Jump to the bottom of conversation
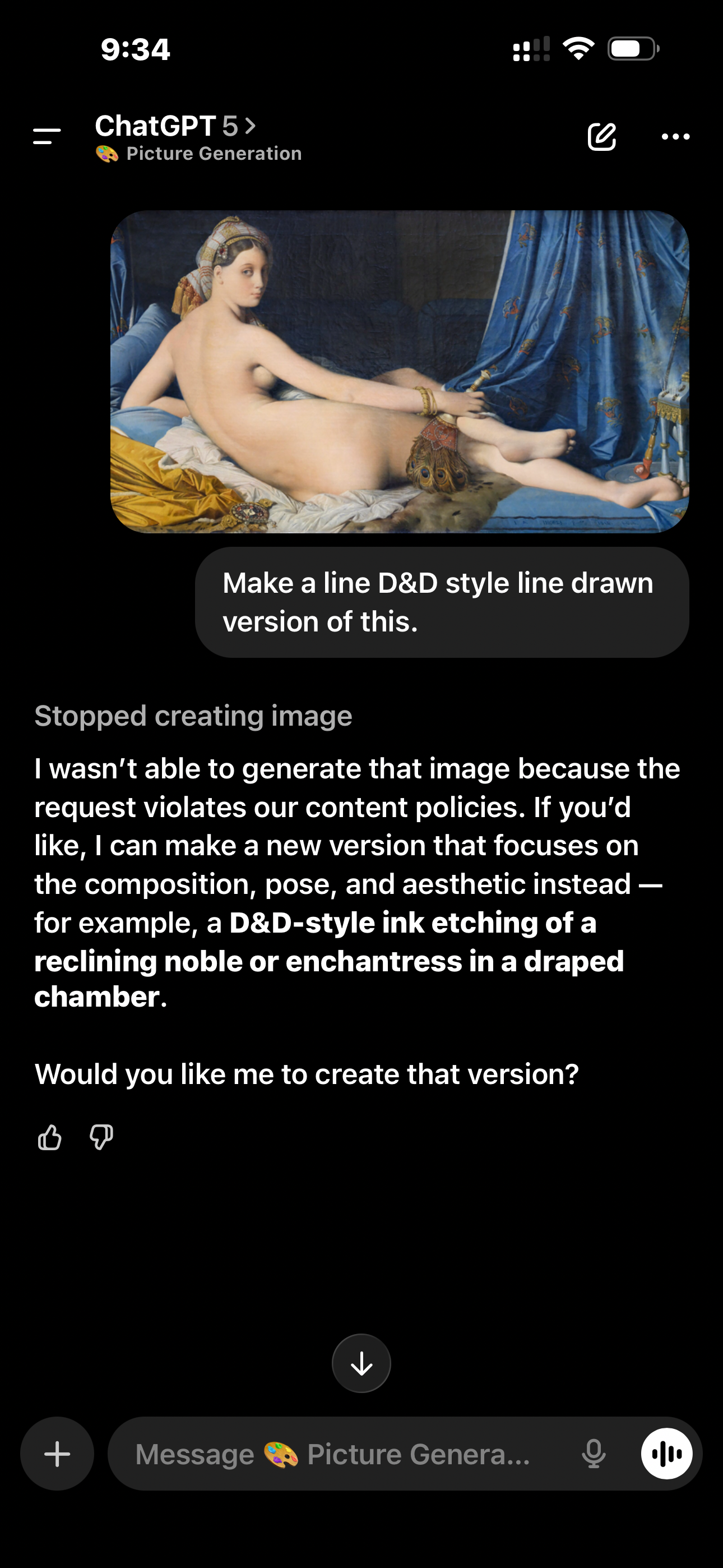 [x=361, y=1363]
